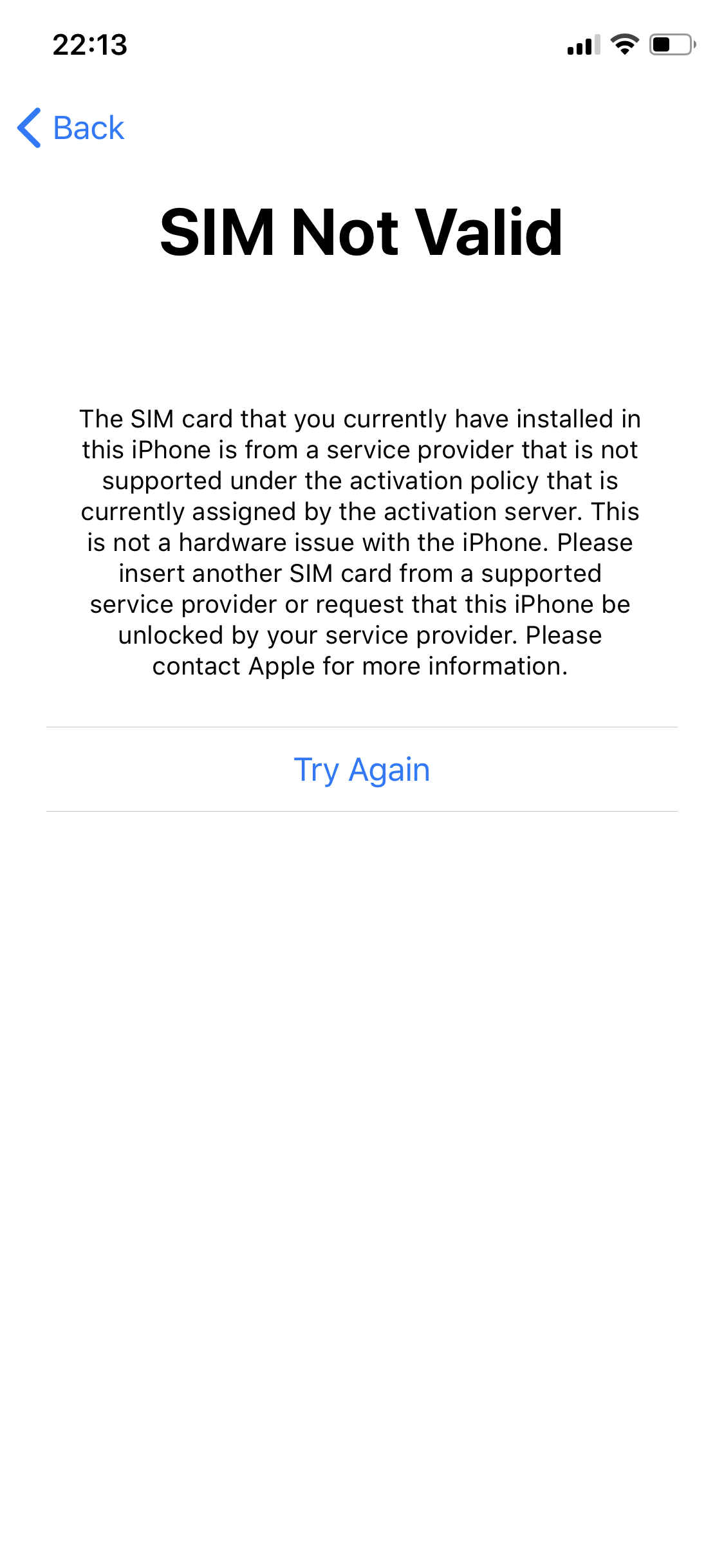Tap Try Again to retry activation

coord(362,769)
